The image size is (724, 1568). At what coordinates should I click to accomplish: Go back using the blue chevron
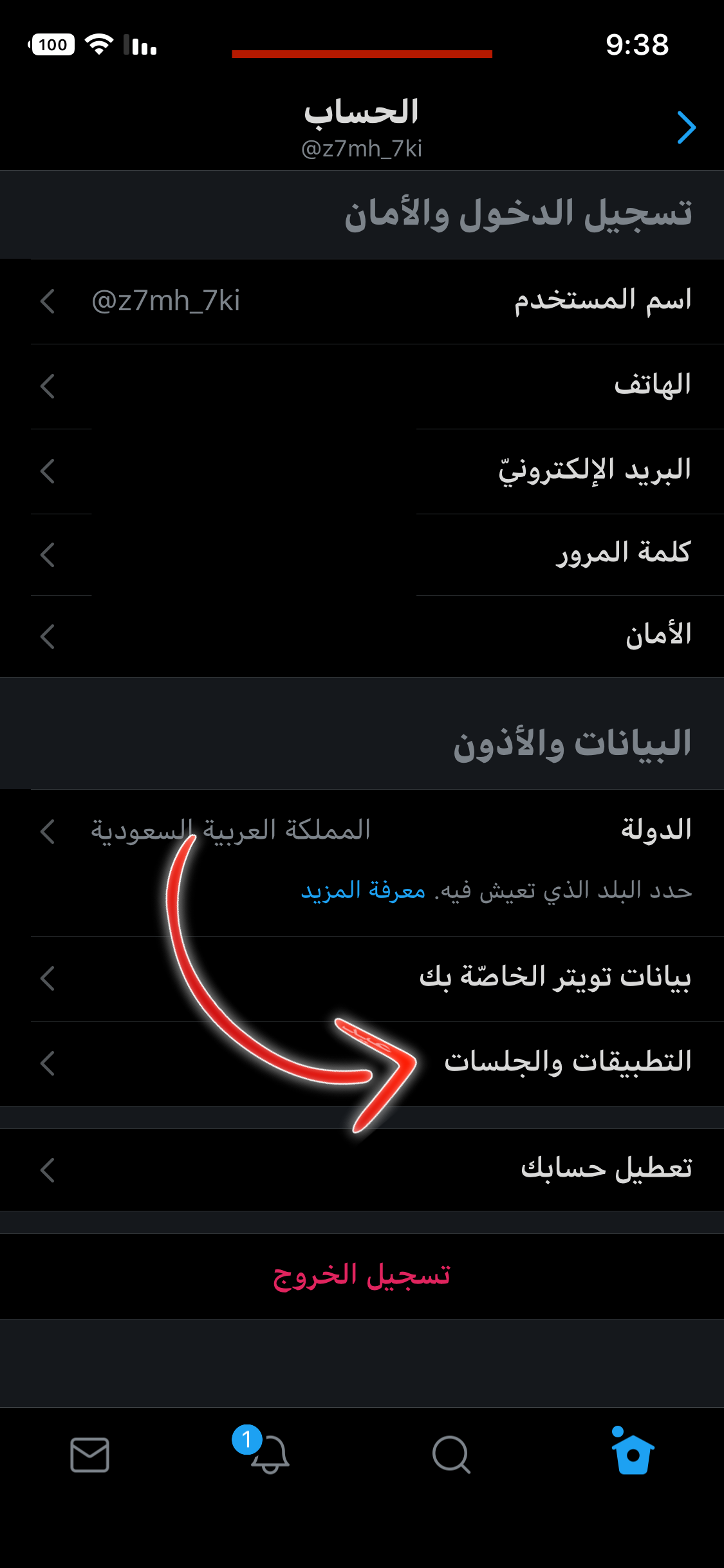[686, 127]
